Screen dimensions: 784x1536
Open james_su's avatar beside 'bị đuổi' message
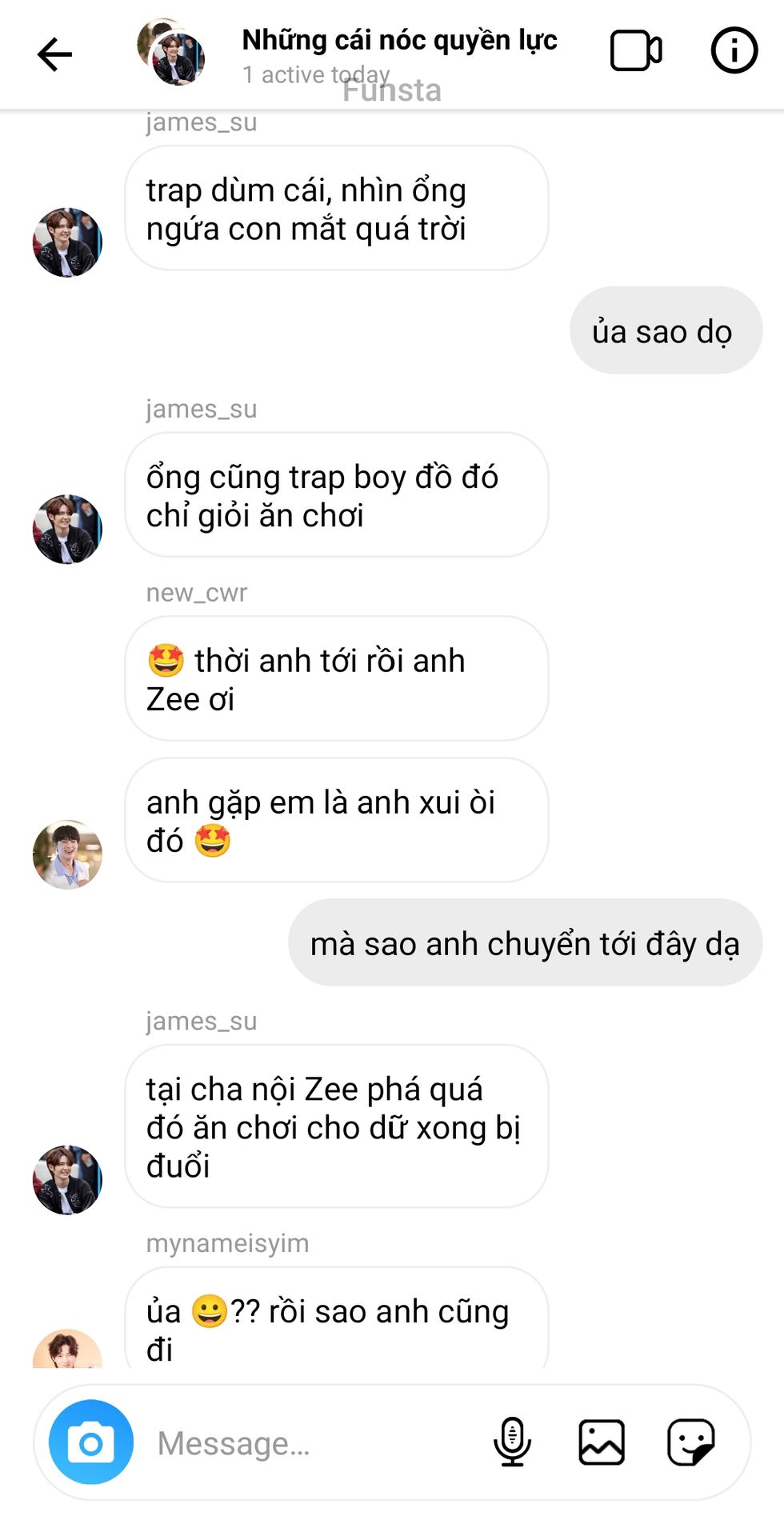click(x=67, y=1179)
